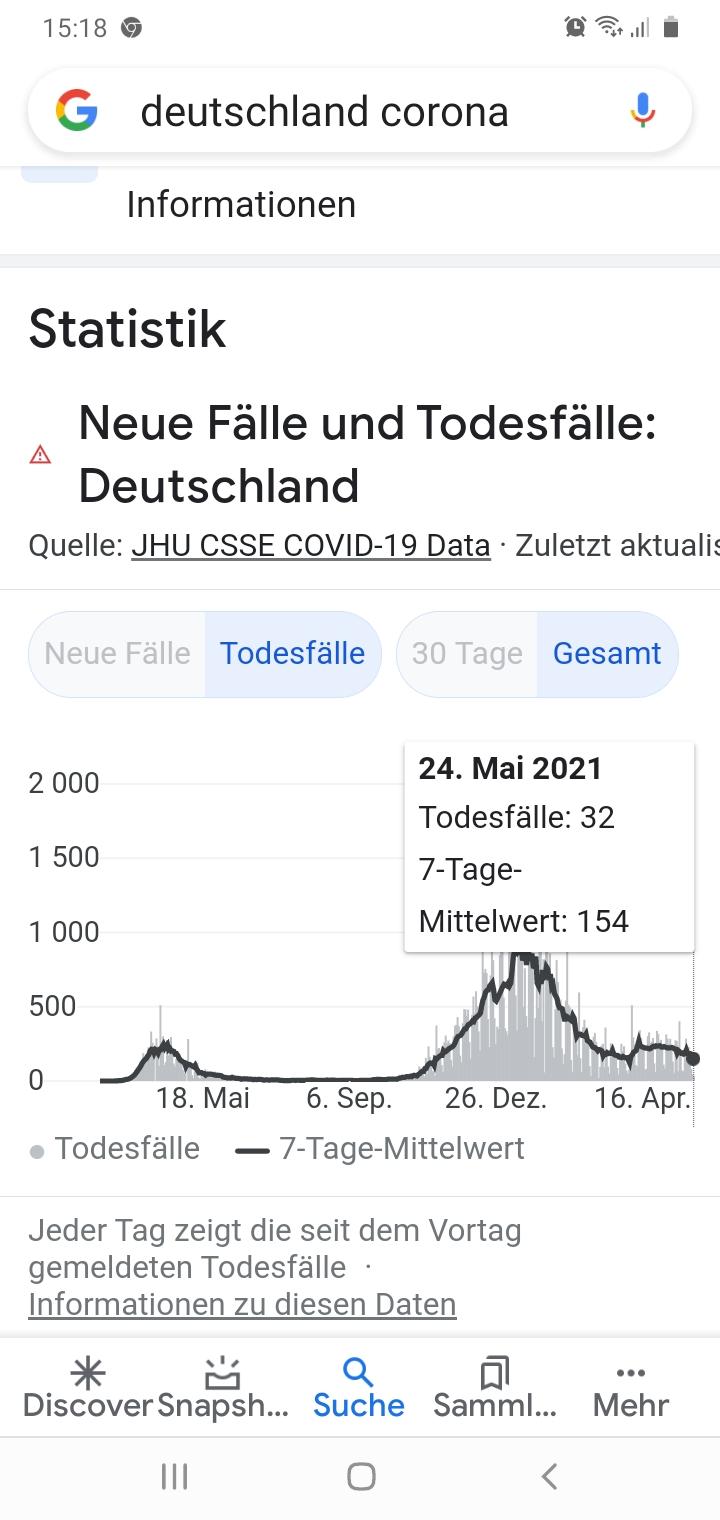This screenshot has height=1520, width=720.
Task: Open the Snapshot tab
Action: click(223, 1389)
